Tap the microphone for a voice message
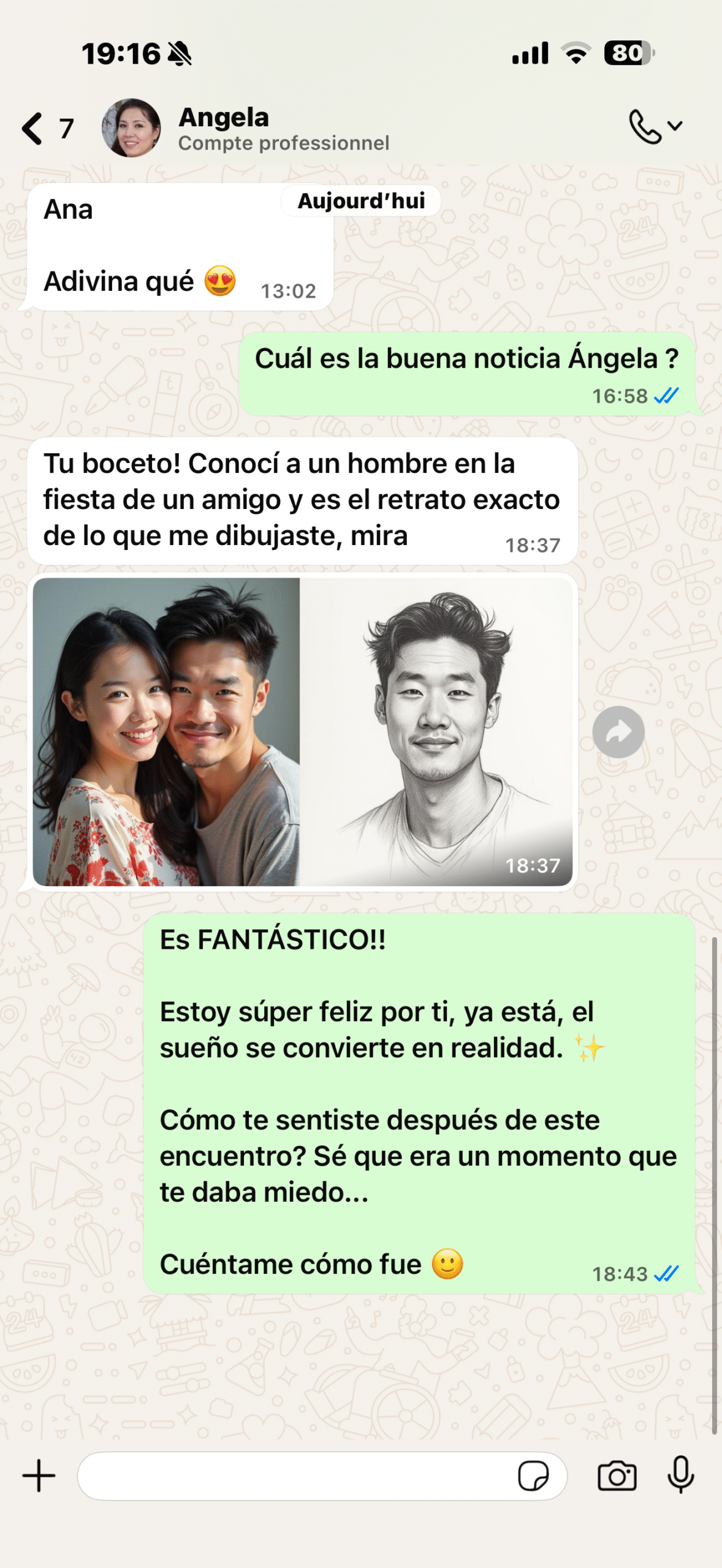The image size is (722, 1568). pos(680,1476)
